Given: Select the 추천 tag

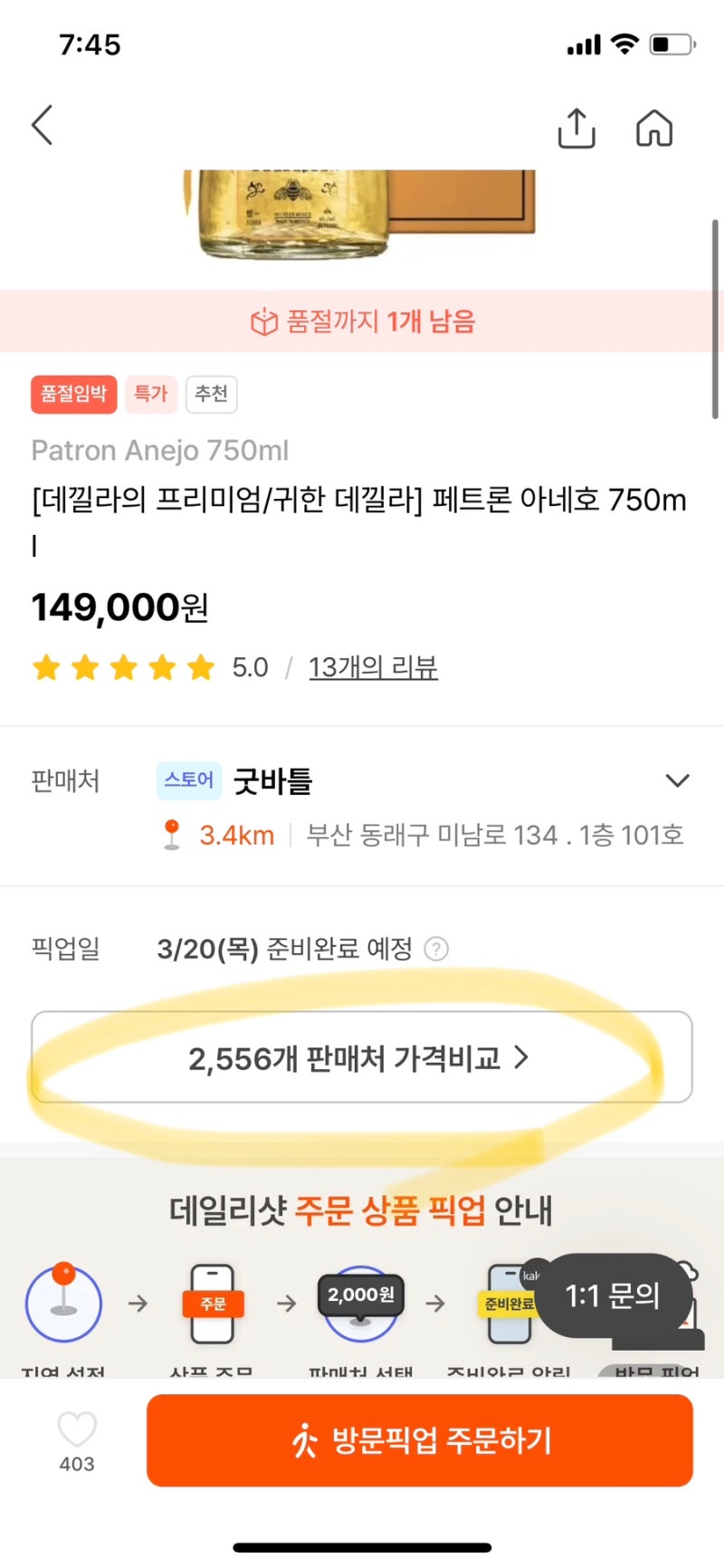Looking at the screenshot, I should (x=212, y=394).
